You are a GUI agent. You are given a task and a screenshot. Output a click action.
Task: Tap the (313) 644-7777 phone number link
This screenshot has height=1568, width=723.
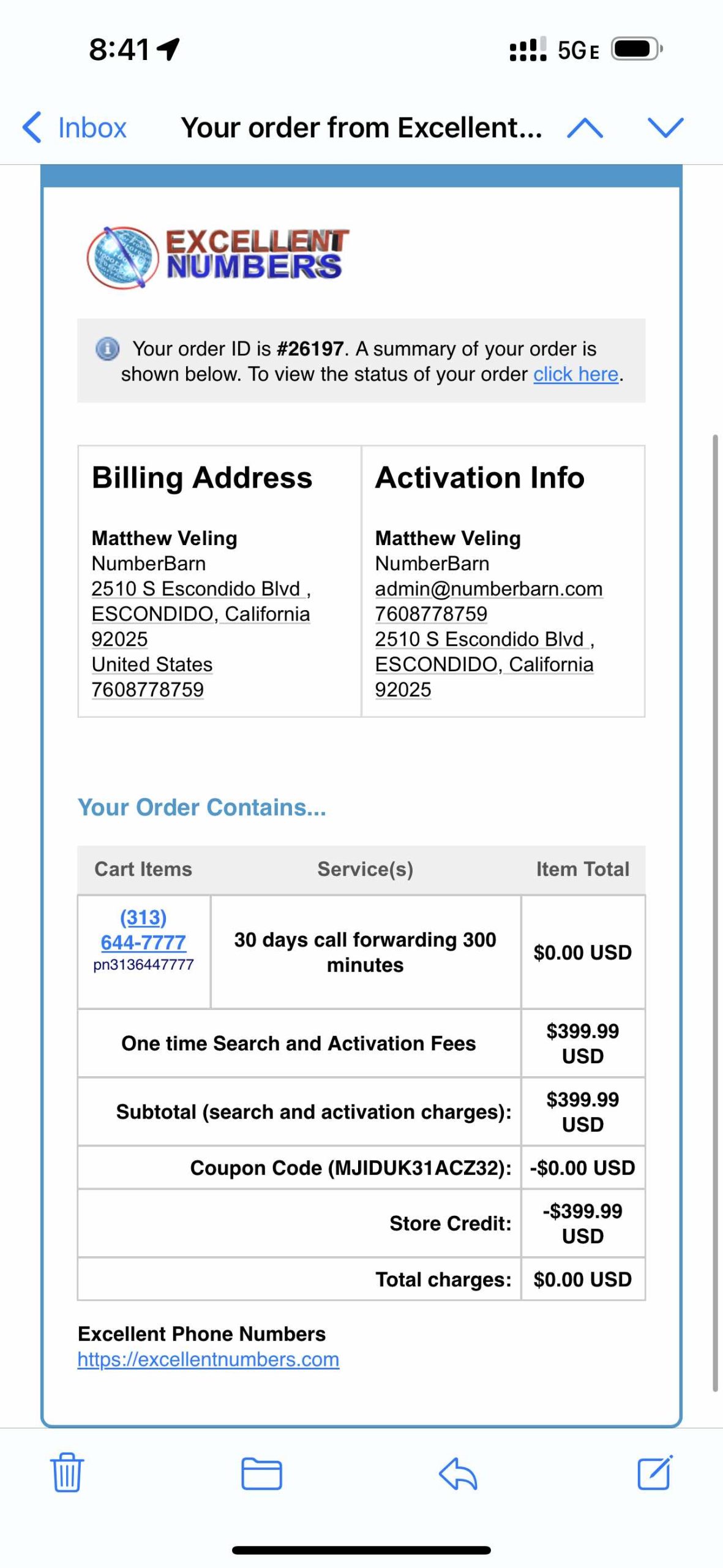(x=143, y=930)
